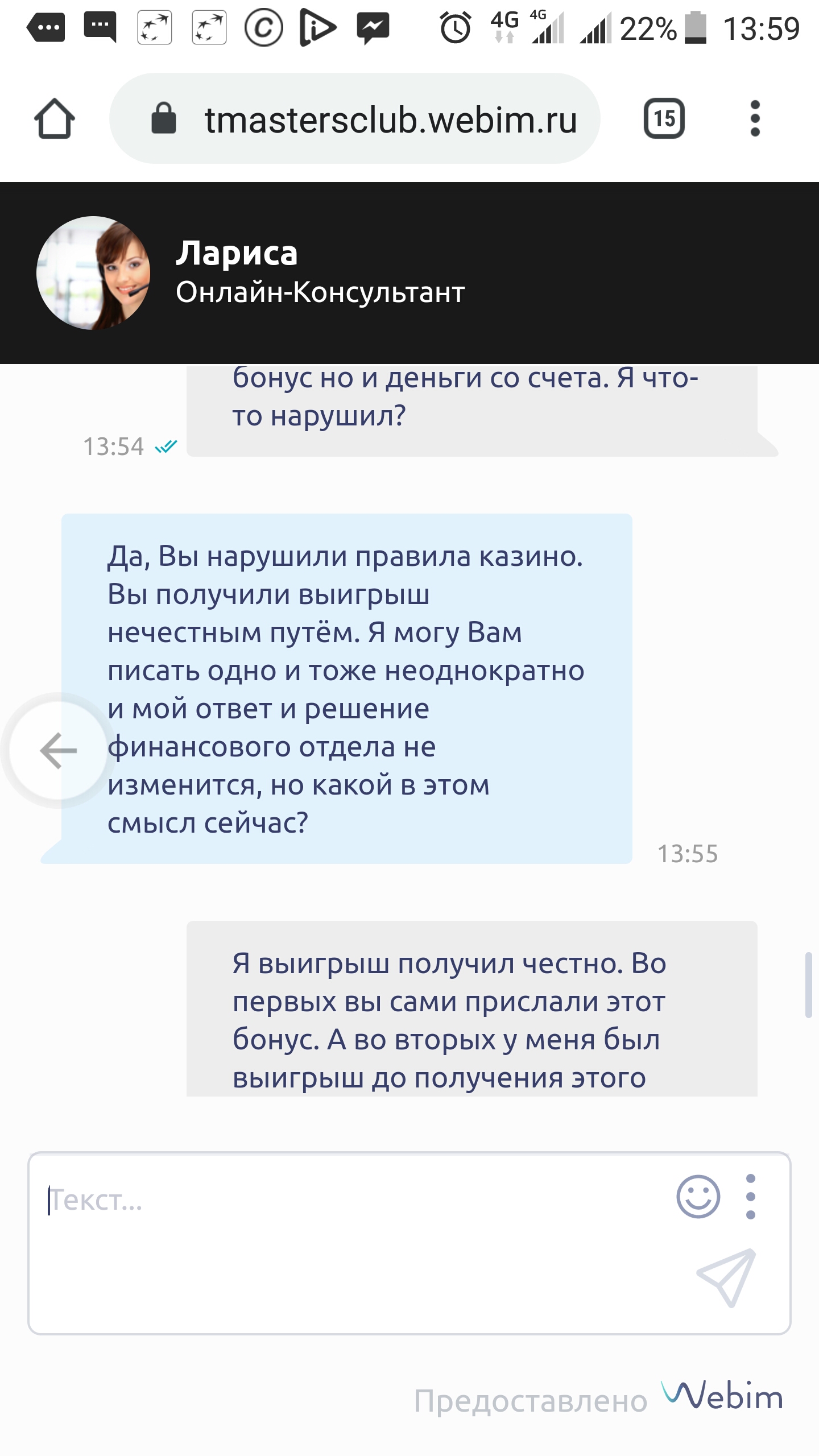Open the Webim provider link

[722, 1396]
